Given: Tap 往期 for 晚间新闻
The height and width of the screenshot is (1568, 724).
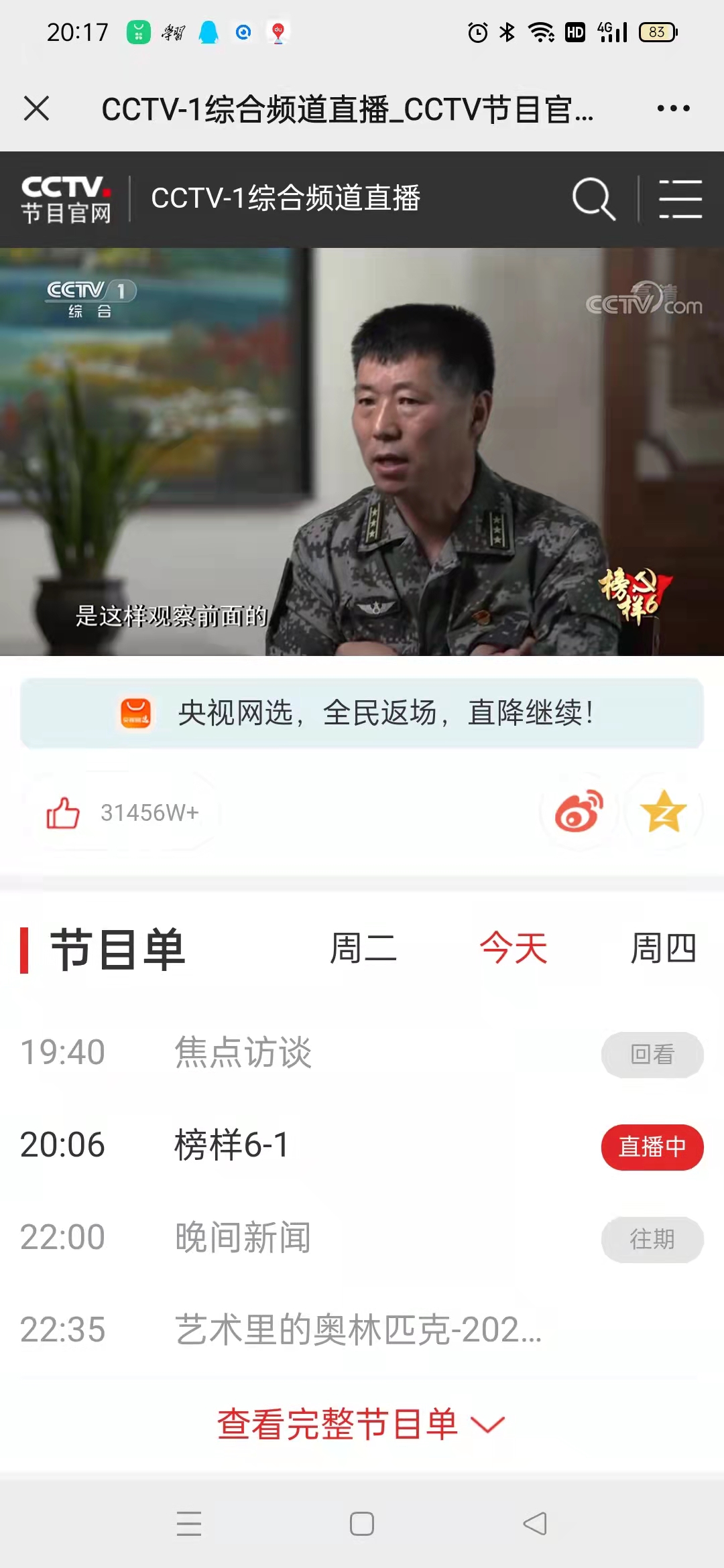Looking at the screenshot, I should (652, 1240).
